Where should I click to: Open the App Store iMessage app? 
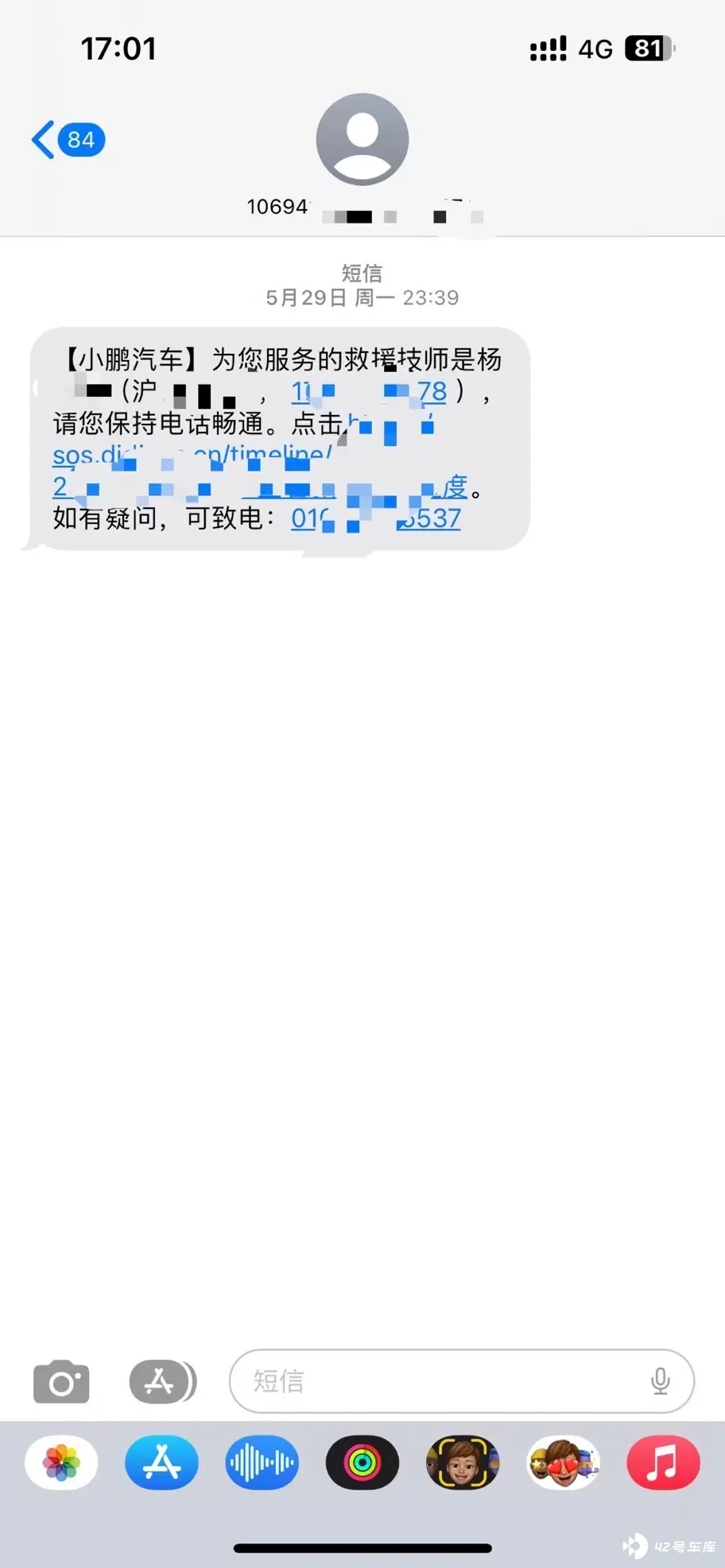[x=161, y=1463]
